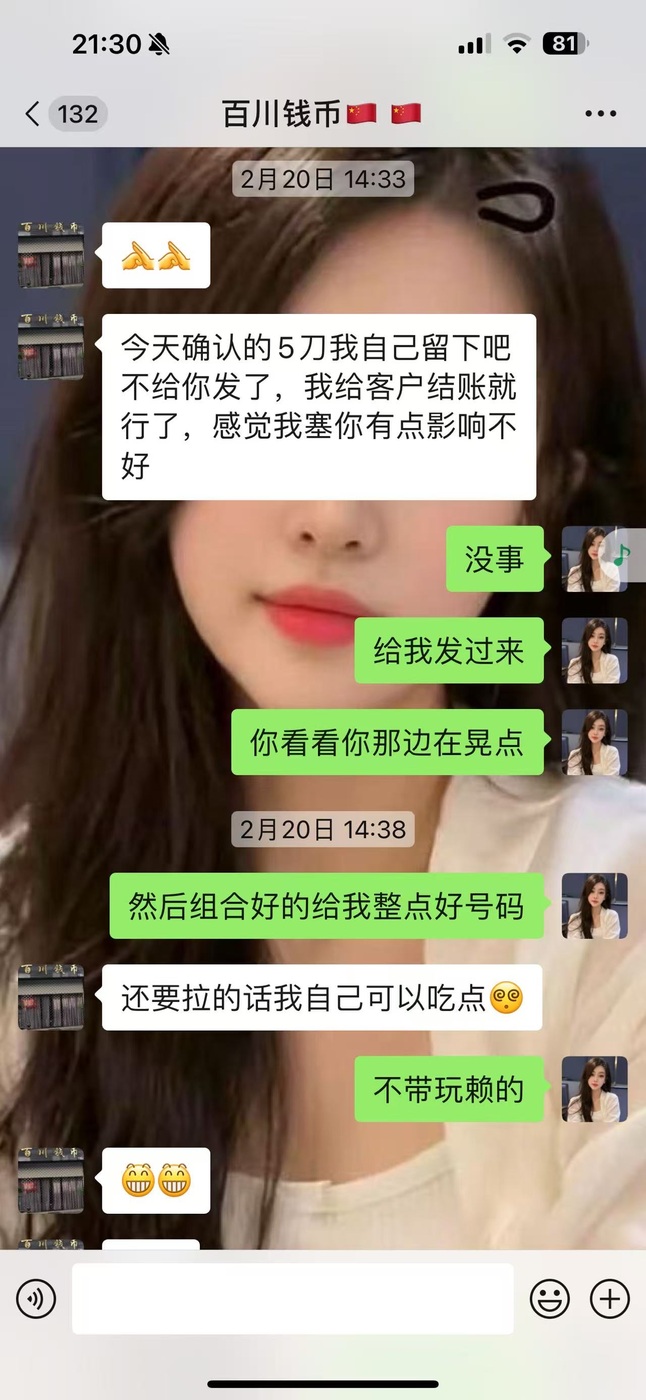The height and width of the screenshot is (1400, 646).
Task: Open 百川钱币 avatar beside praying hands message
Action: tap(51, 255)
